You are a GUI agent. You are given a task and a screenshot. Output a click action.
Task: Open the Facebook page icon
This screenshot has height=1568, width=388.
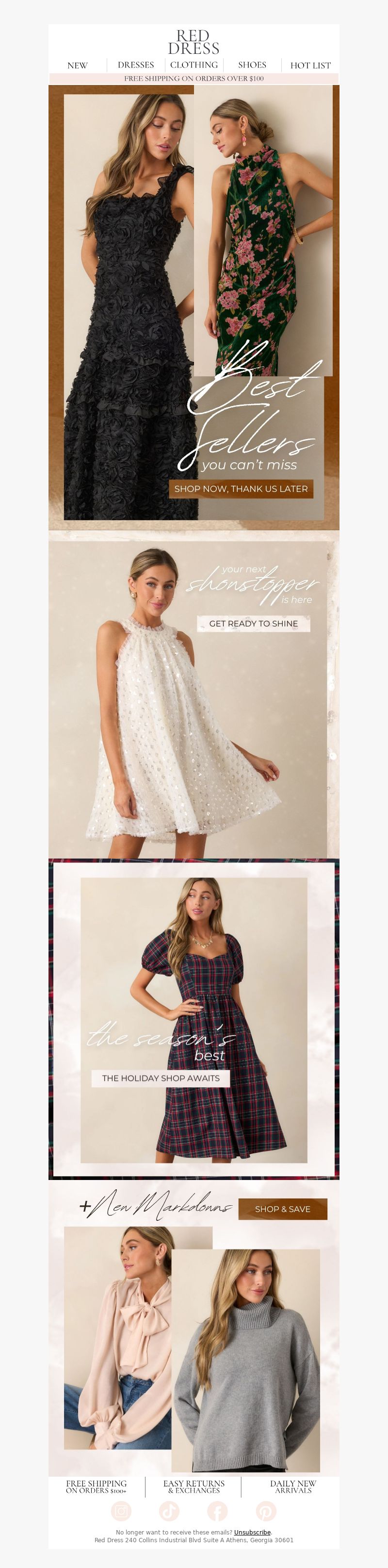pyautogui.click(x=217, y=1510)
